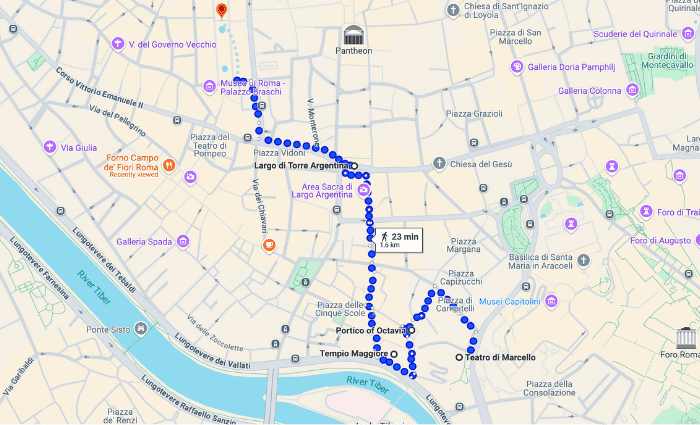Tap the red destination pin

(x=221, y=10)
